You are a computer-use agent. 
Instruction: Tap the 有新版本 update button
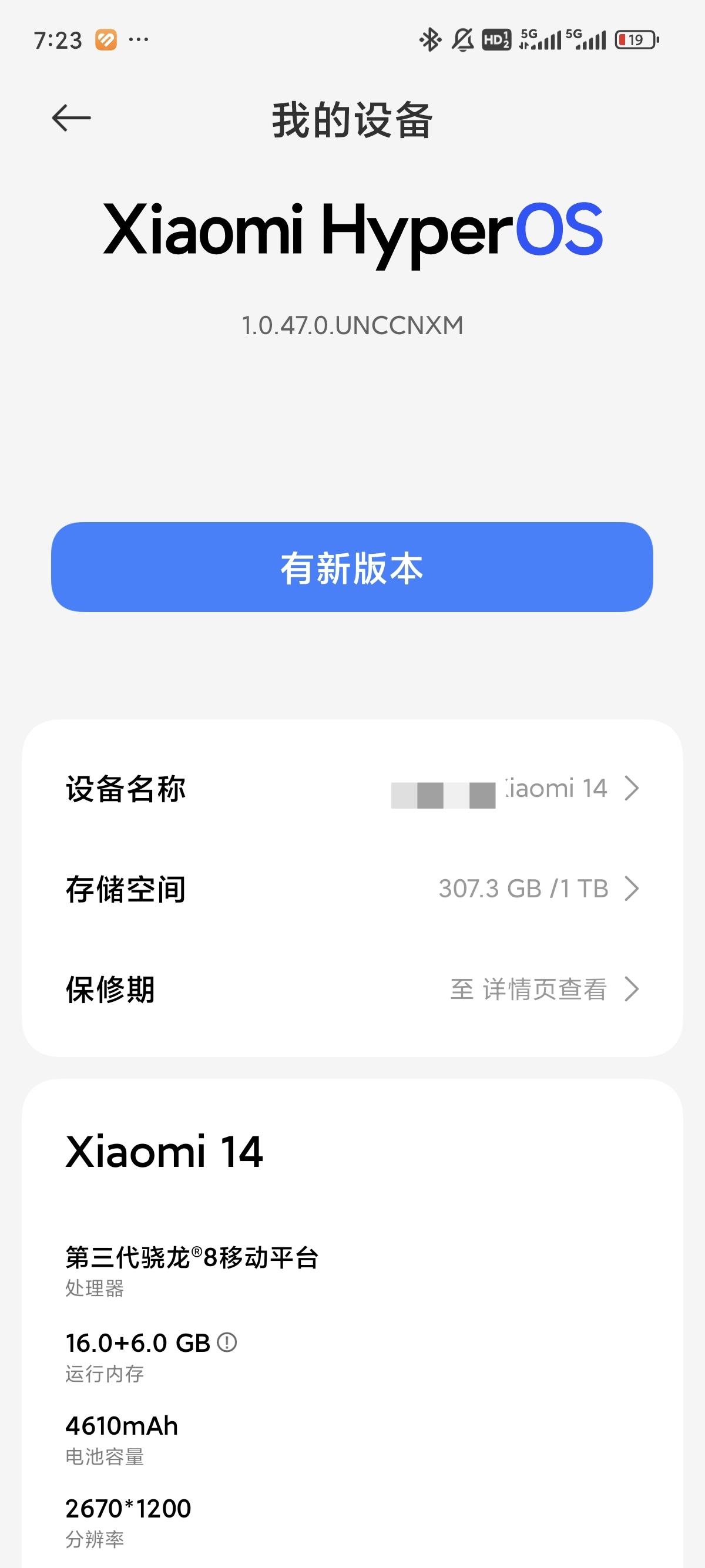352,567
